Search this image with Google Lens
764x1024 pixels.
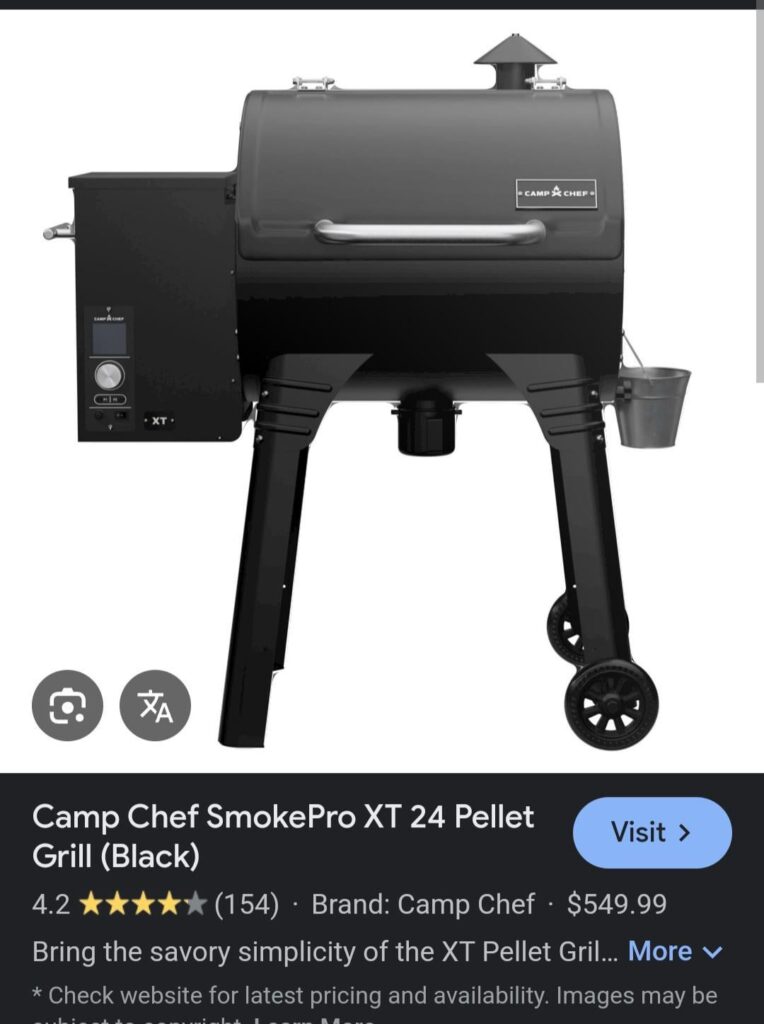point(67,705)
